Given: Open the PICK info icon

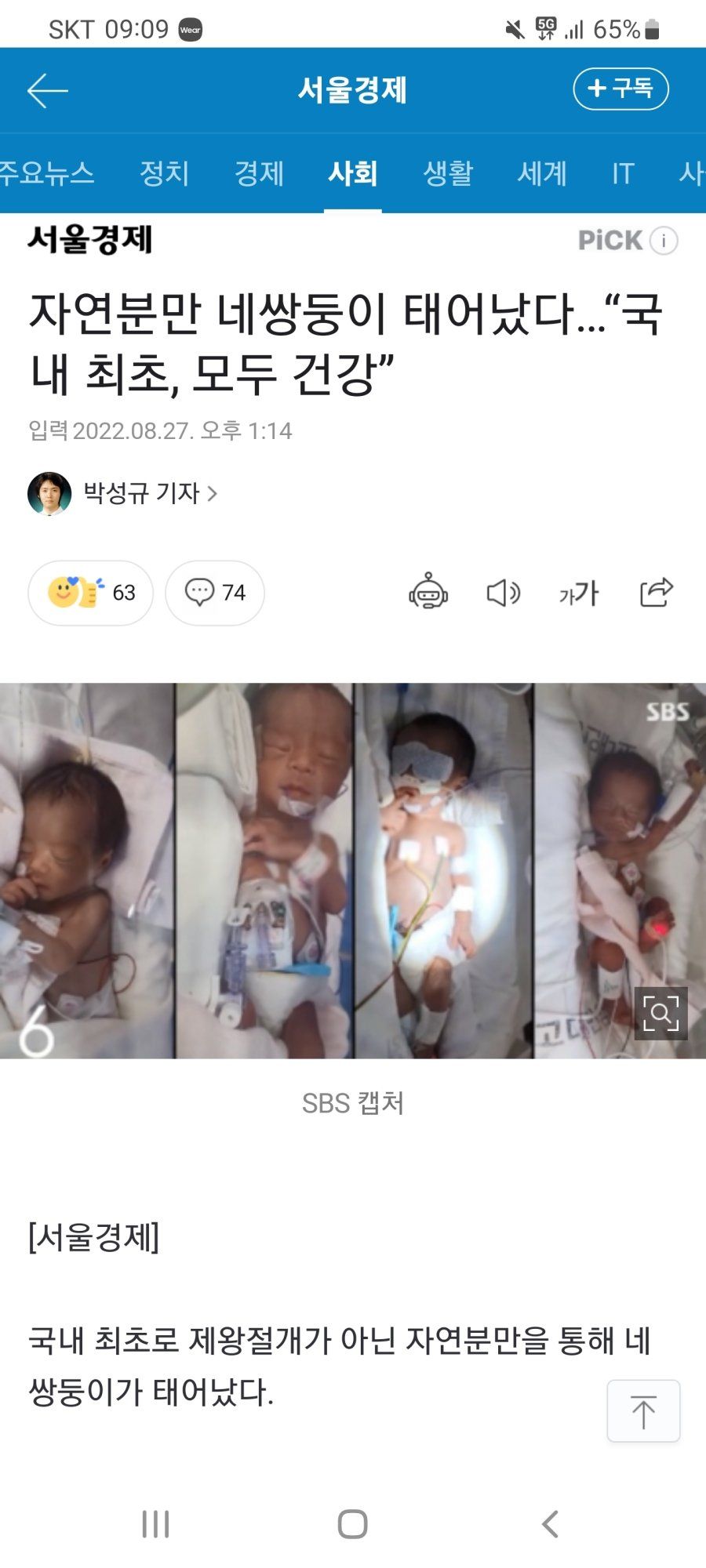Looking at the screenshot, I should [664, 241].
